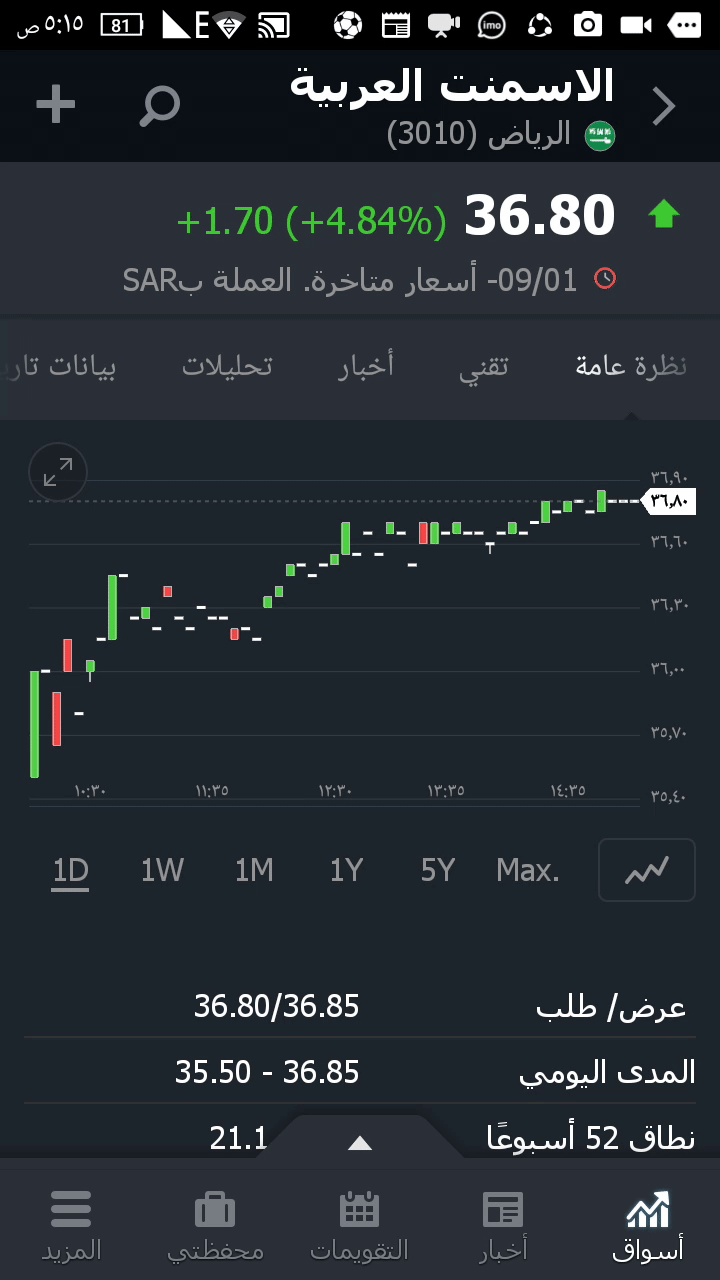The image size is (720, 1280).
Task: Switch to the أخبار top tab
Action: [x=366, y=366]
